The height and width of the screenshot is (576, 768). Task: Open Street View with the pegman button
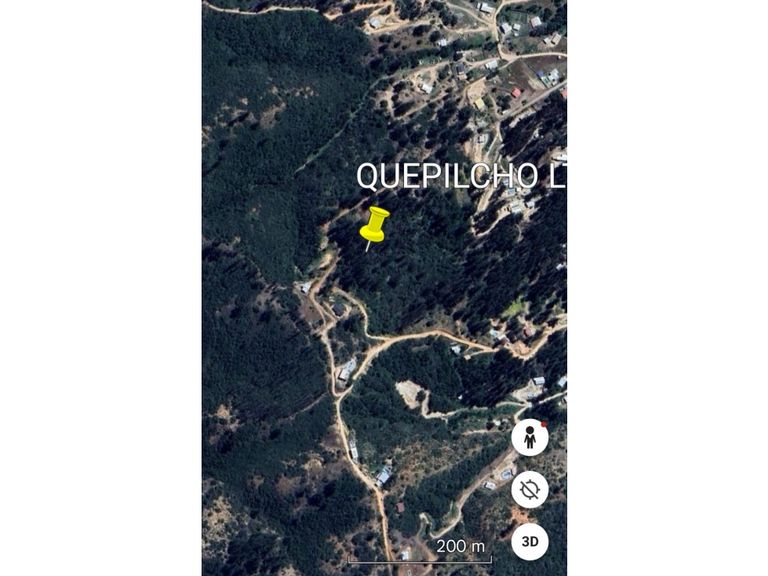(x=529, y=437)
